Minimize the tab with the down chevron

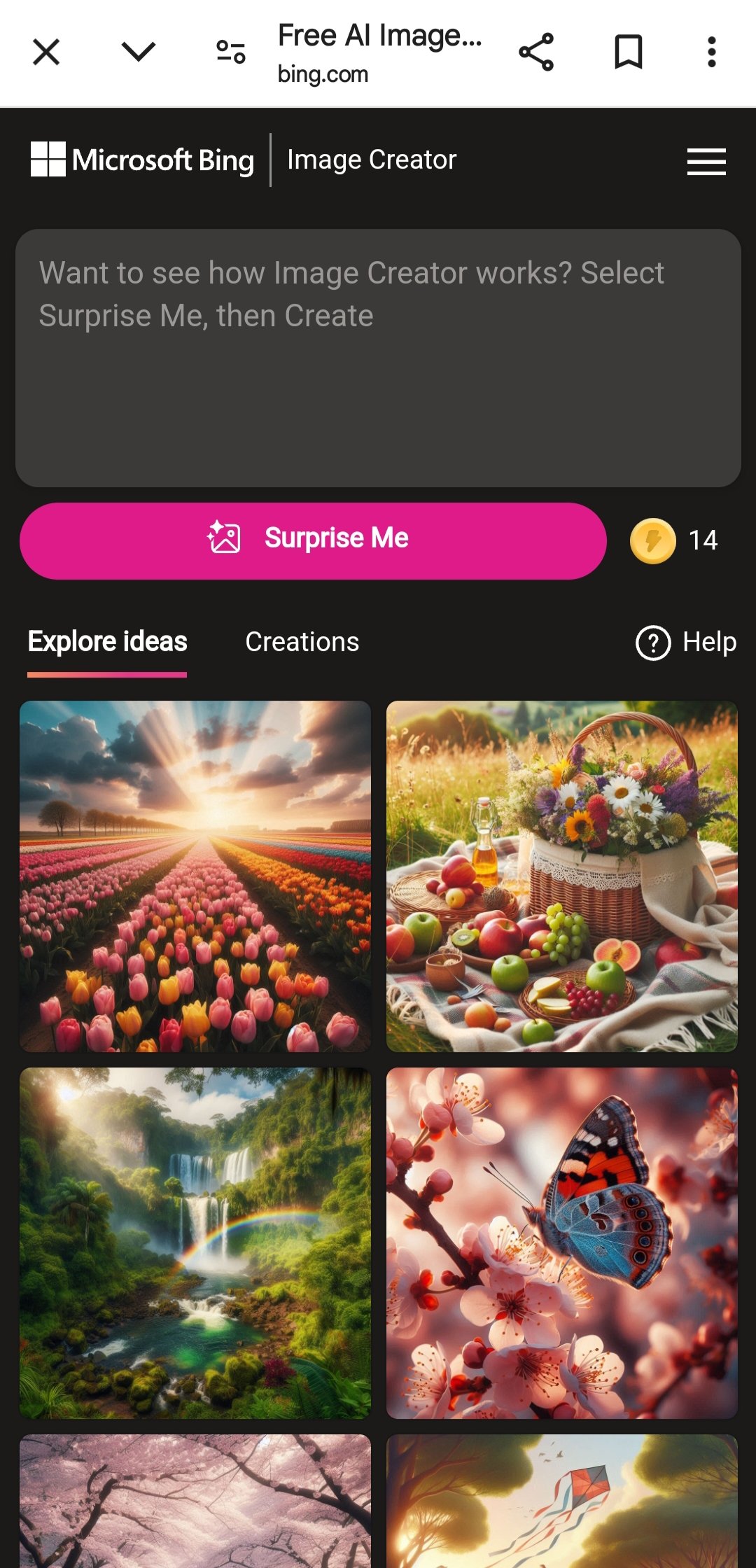click(138, 52)
